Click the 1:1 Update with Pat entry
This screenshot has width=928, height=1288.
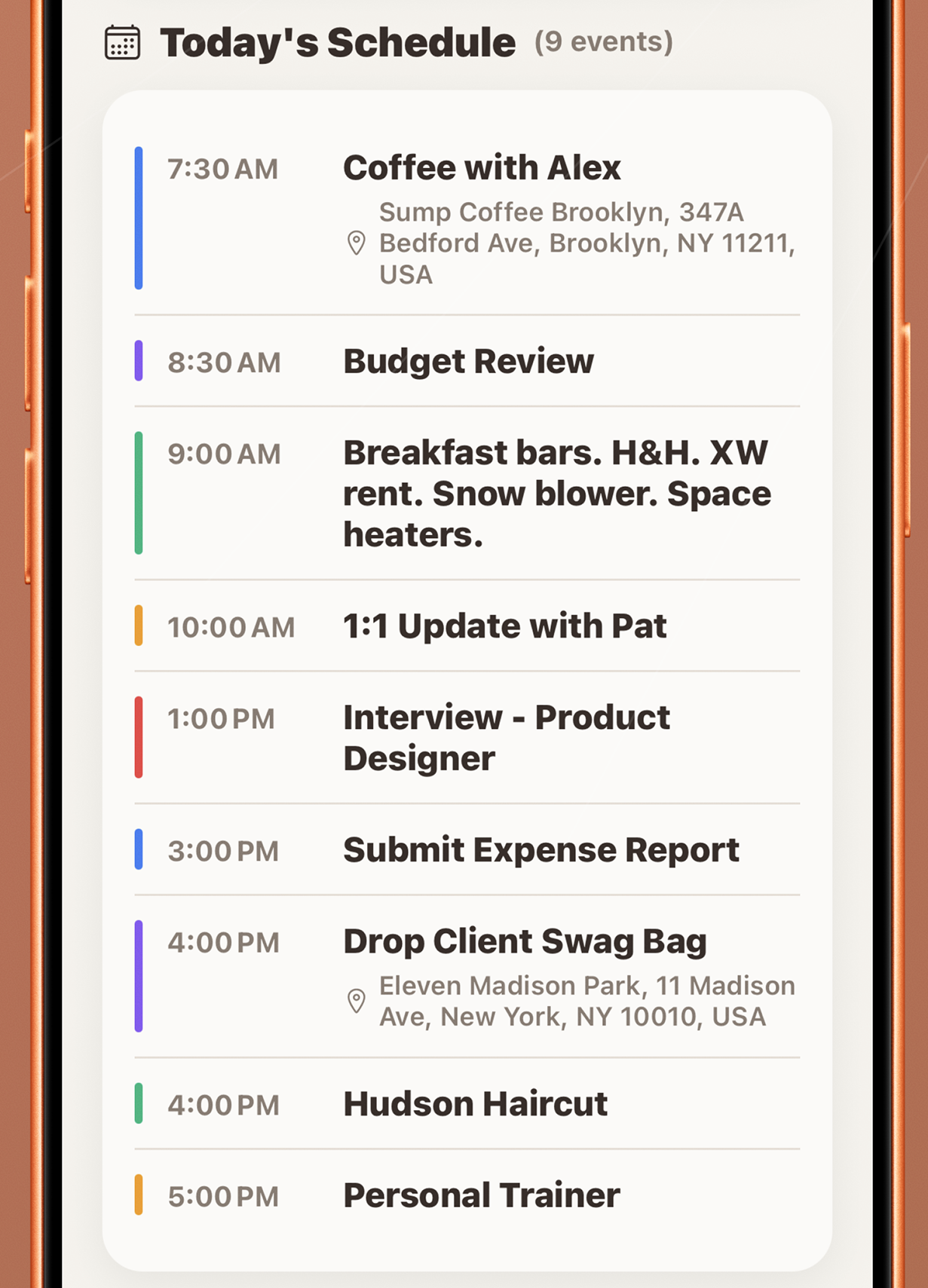(504, 626)
